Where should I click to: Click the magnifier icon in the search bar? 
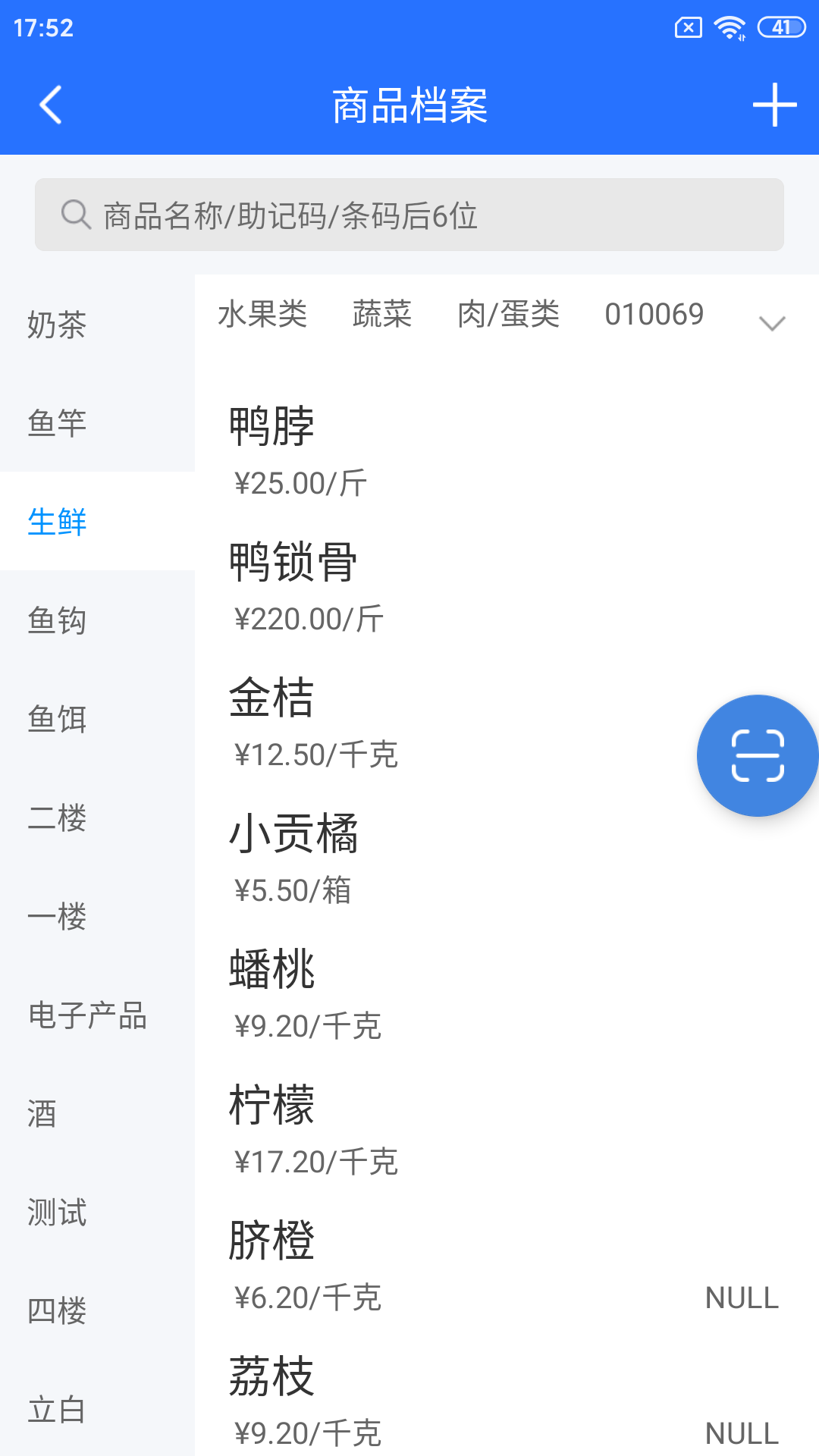point(74,215)
